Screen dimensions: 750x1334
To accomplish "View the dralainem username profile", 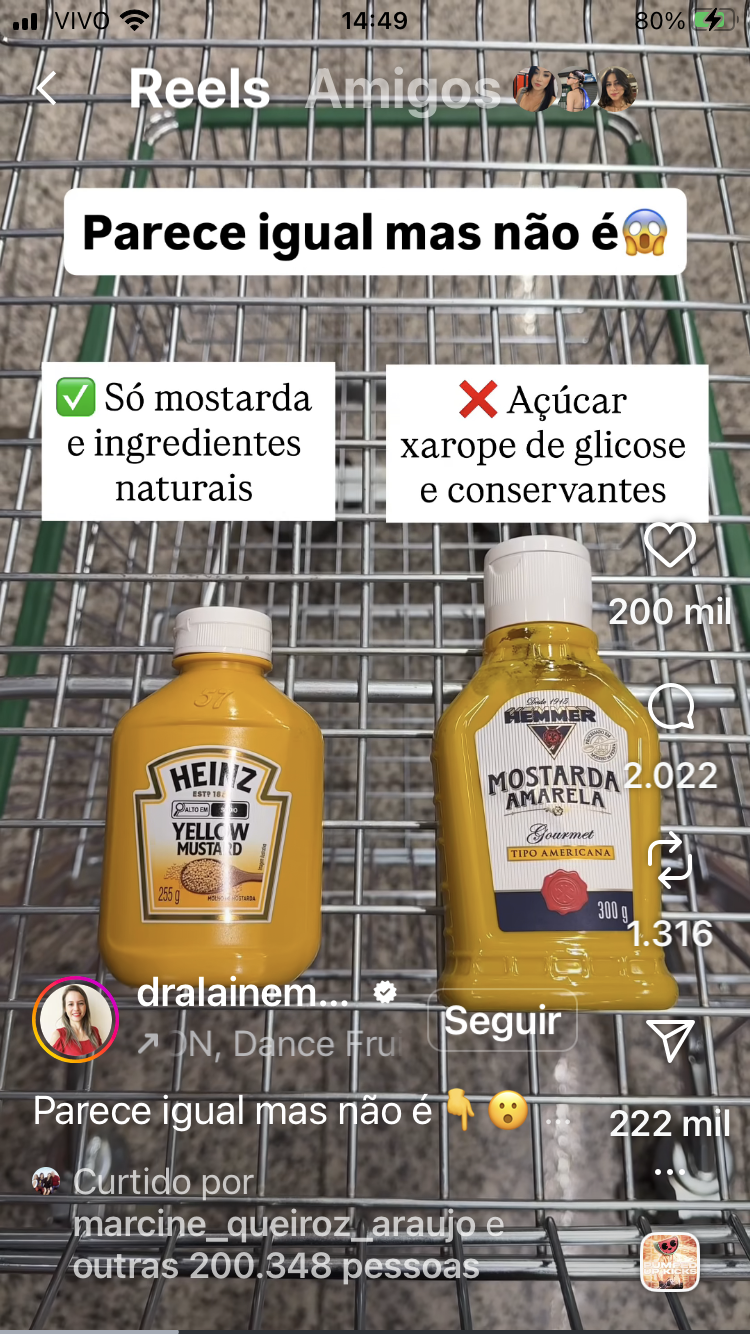I will (243, 993).
